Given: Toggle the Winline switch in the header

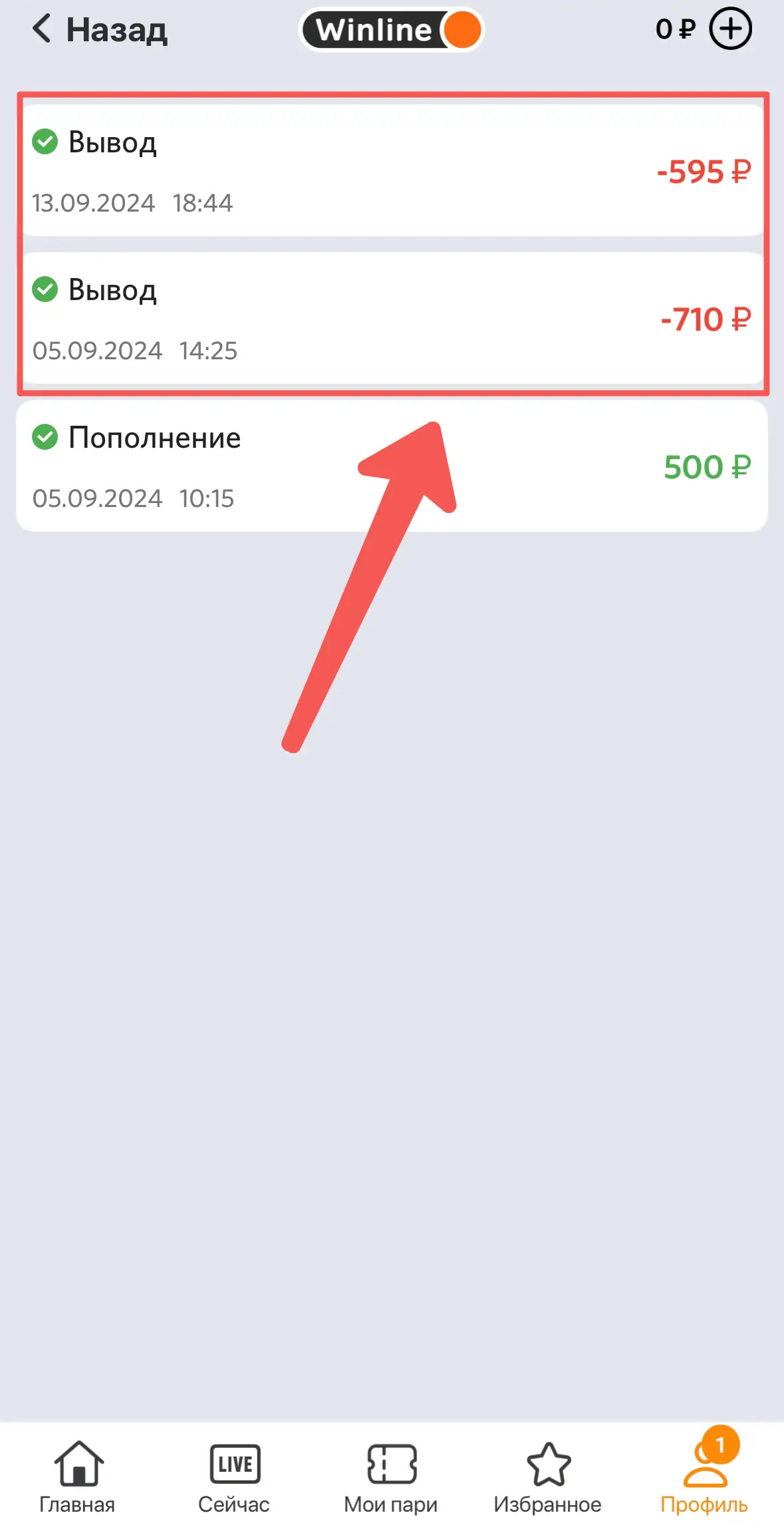Looking at the screenshot, I should coord(391,29).
